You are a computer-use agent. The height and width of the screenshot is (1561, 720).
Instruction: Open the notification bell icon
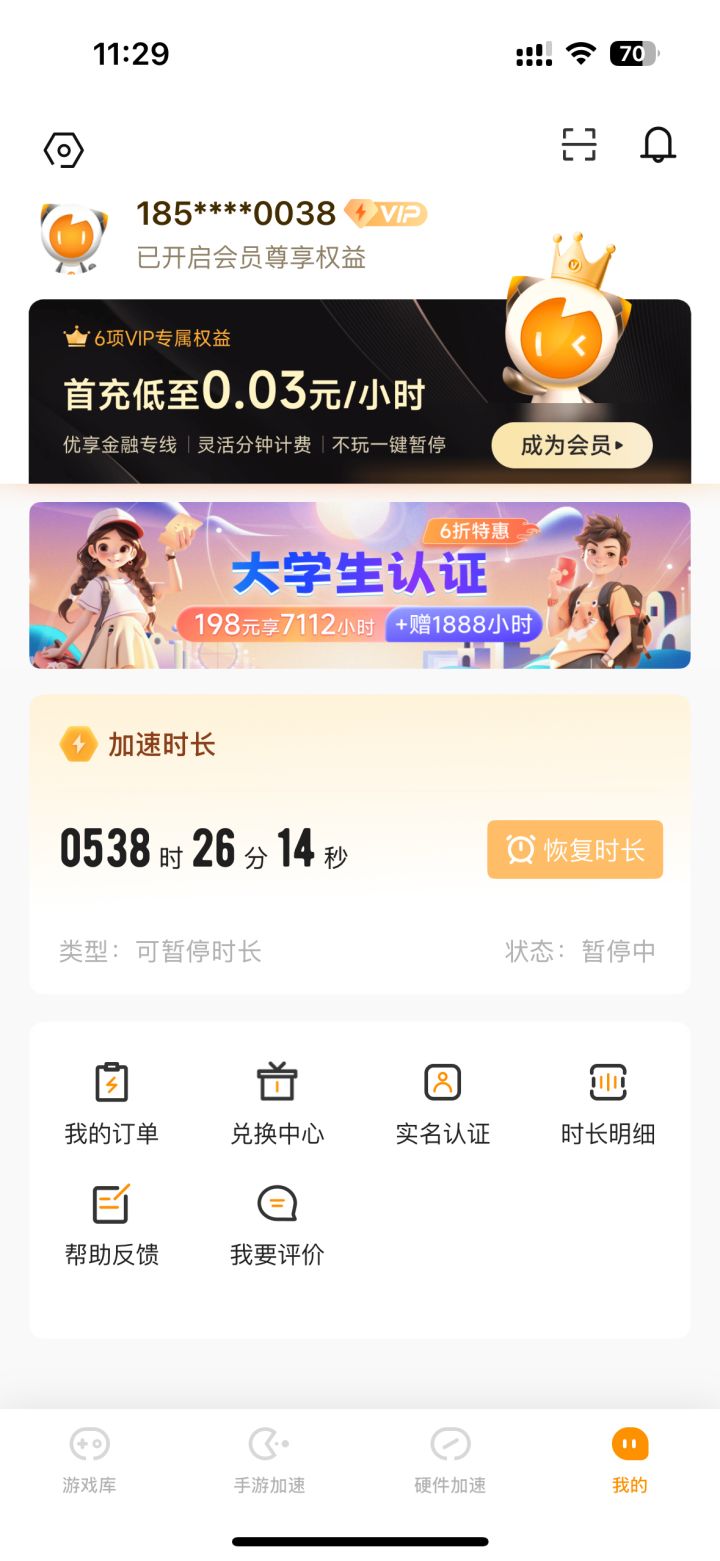pyautogui.click(x=658, y=145)
